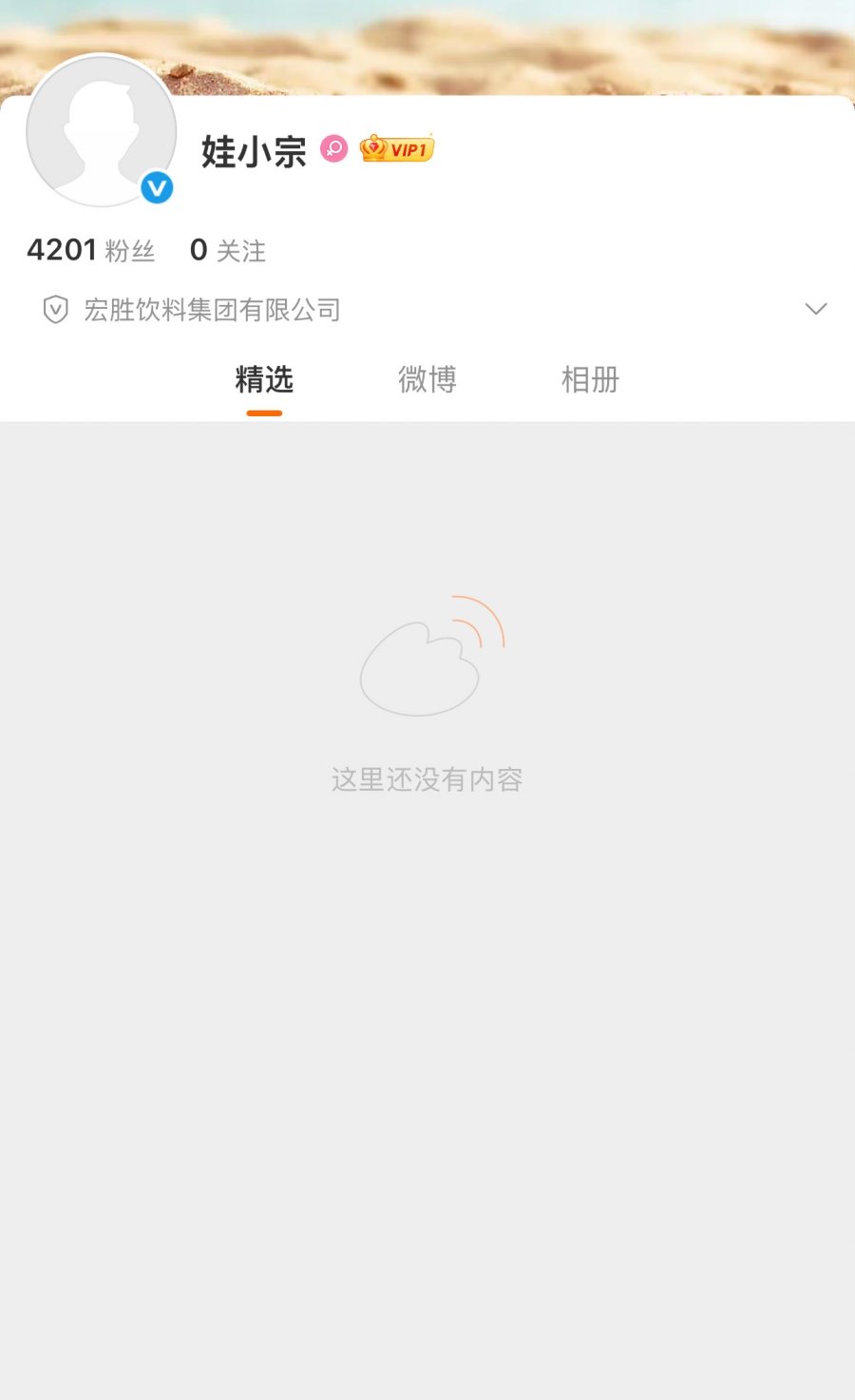Image resolution: width=855 pixels, height=1400 pixels.
Task: Tap the VIP1 membership badge
Action: point(397,149)
